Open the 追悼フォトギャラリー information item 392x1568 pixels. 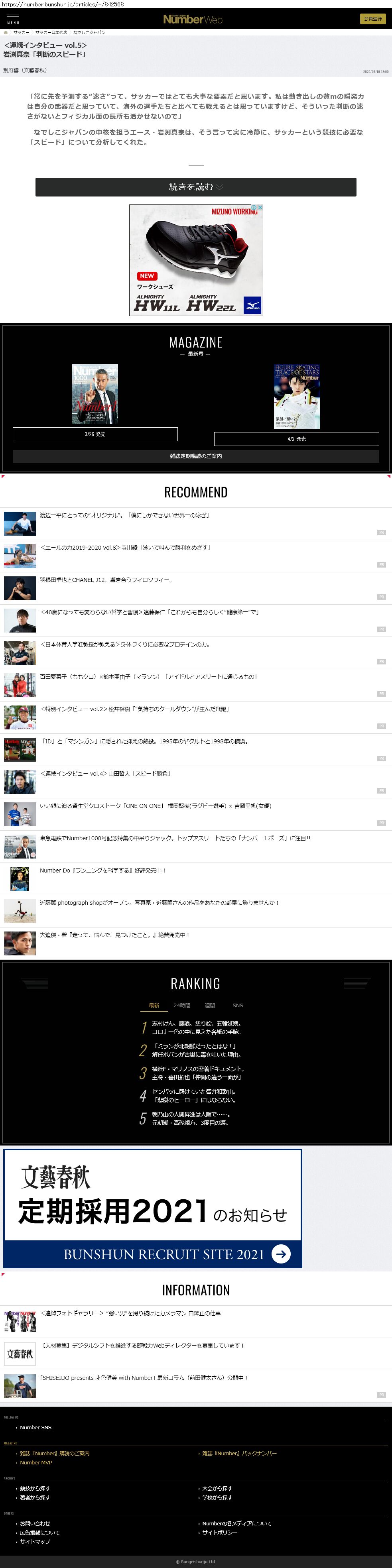(x=130, y=1313)
